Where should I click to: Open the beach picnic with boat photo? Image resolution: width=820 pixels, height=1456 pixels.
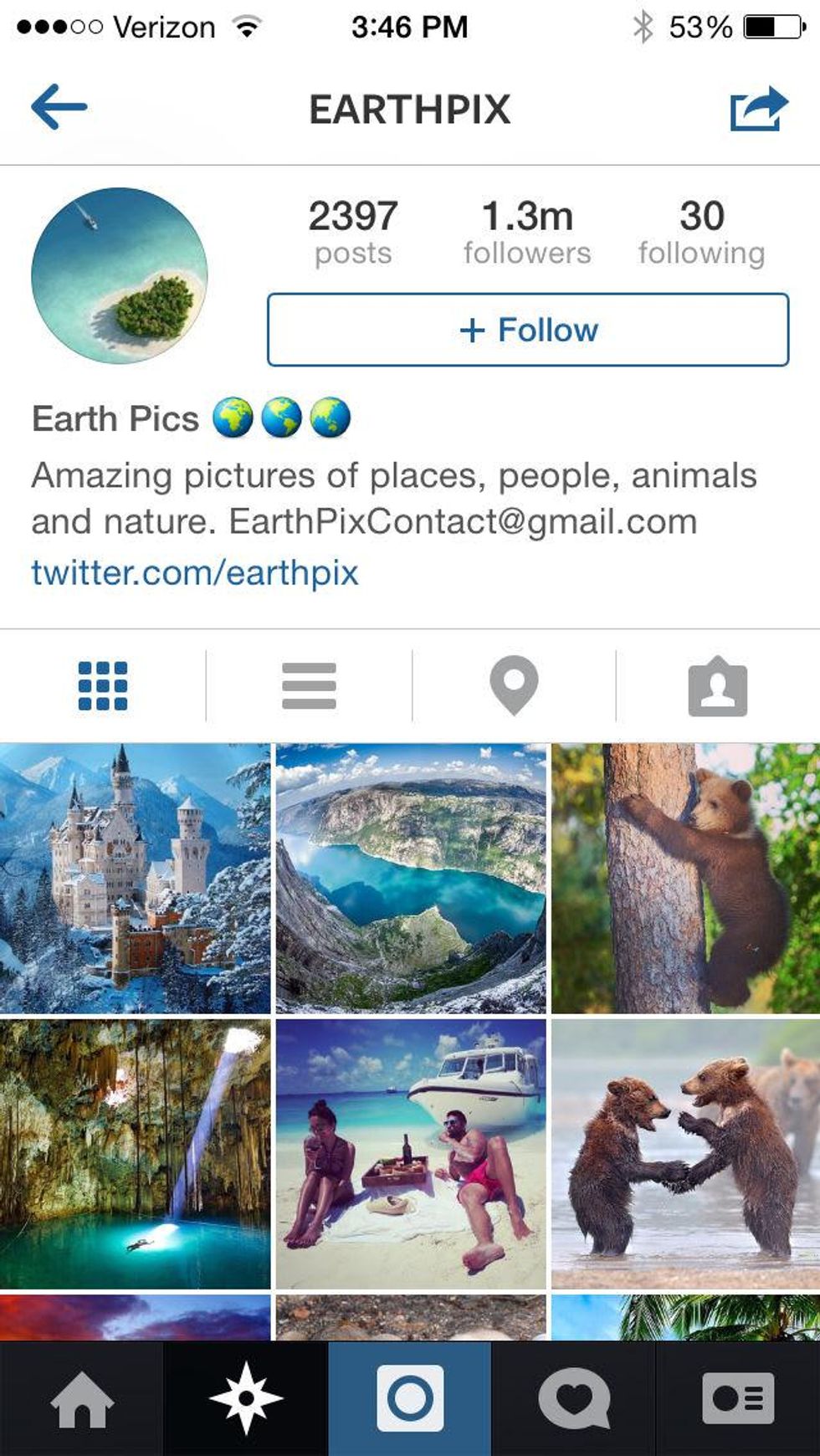click(x=410, y=1155)
